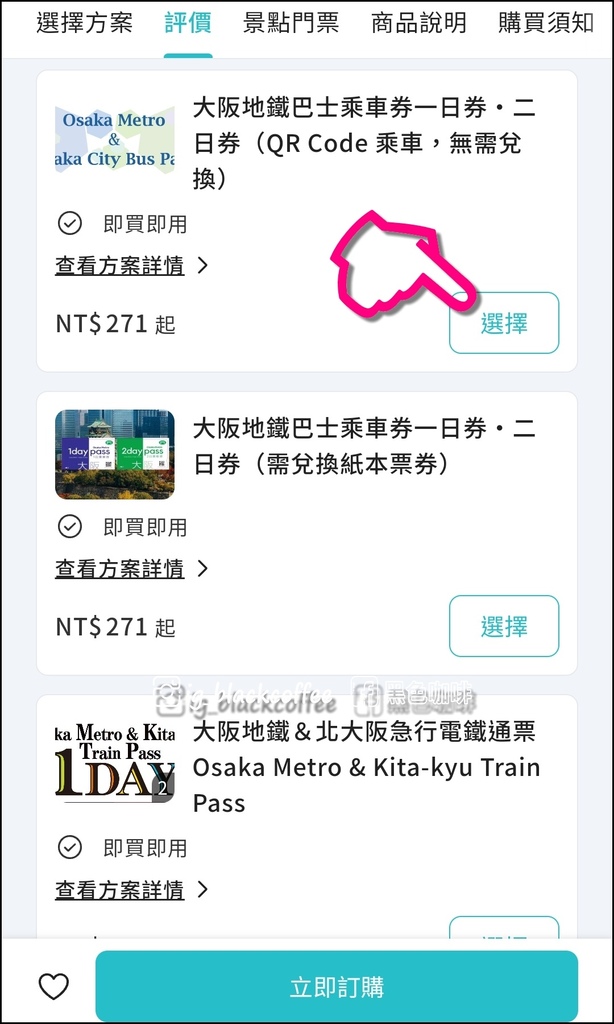This screenshot has width=614, height=1024.
Task: Select the 需兌換紙本票券 pass plan
Action: pyautogui.click(x=504, y=626)
